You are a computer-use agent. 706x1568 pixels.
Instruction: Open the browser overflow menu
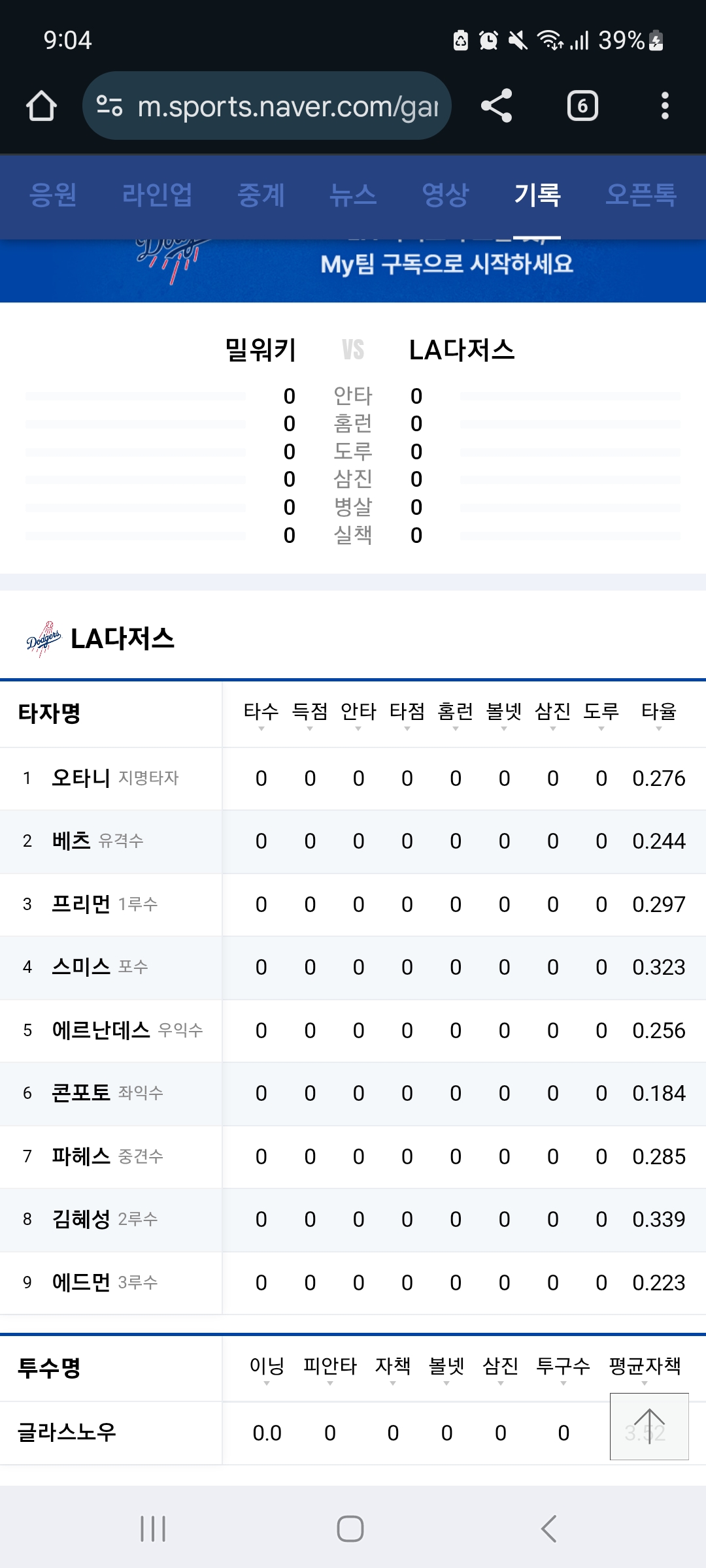665,106
